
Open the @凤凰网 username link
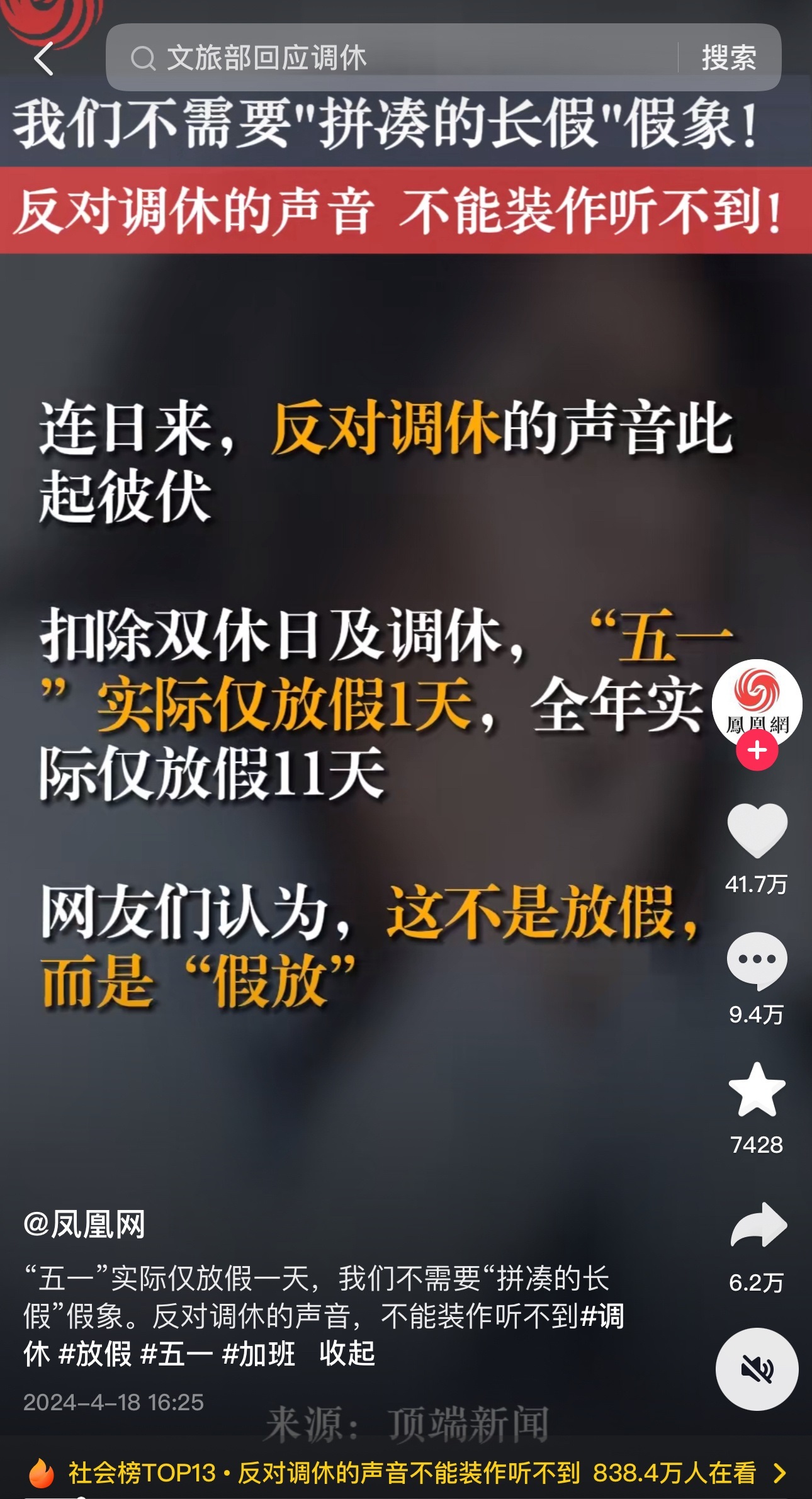(84, 1225)
